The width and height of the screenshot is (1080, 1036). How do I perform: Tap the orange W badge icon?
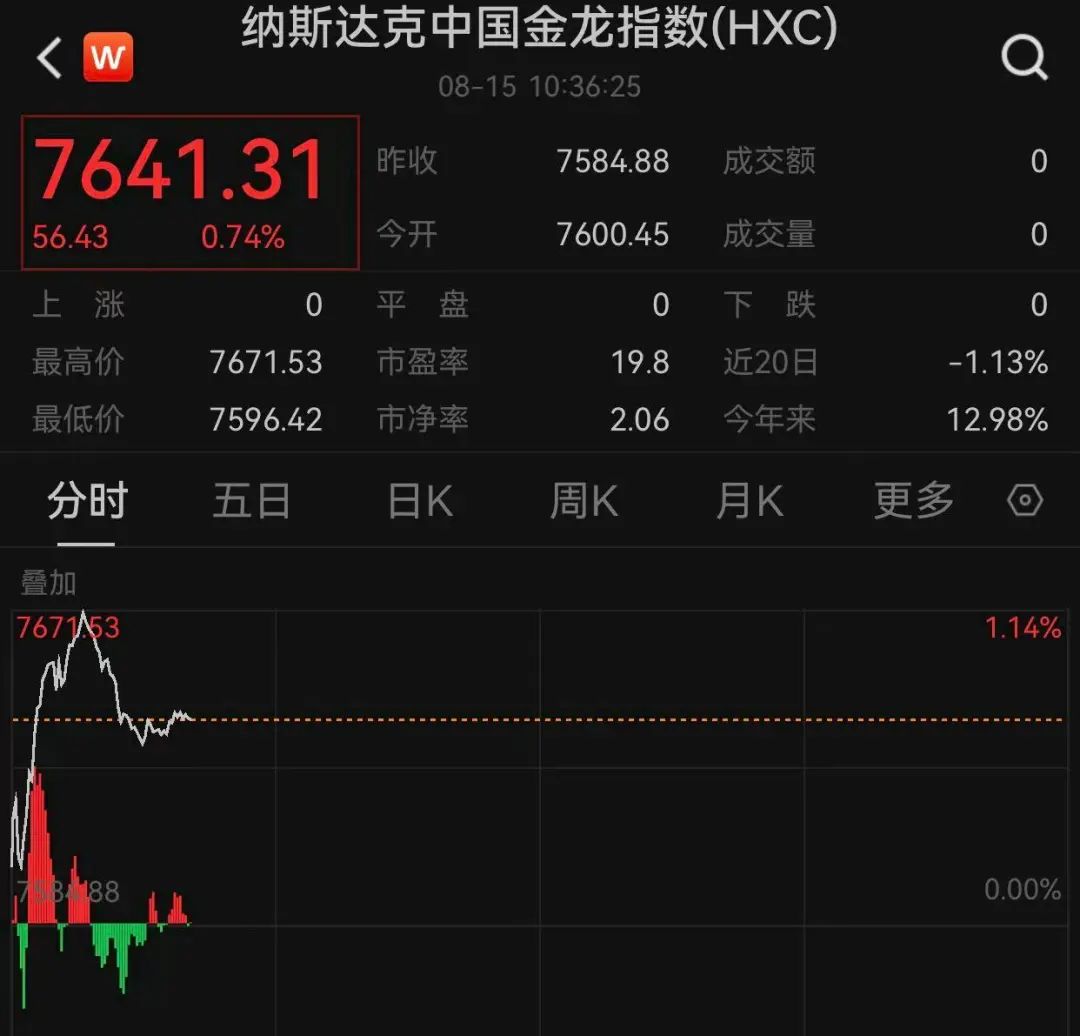108,58
